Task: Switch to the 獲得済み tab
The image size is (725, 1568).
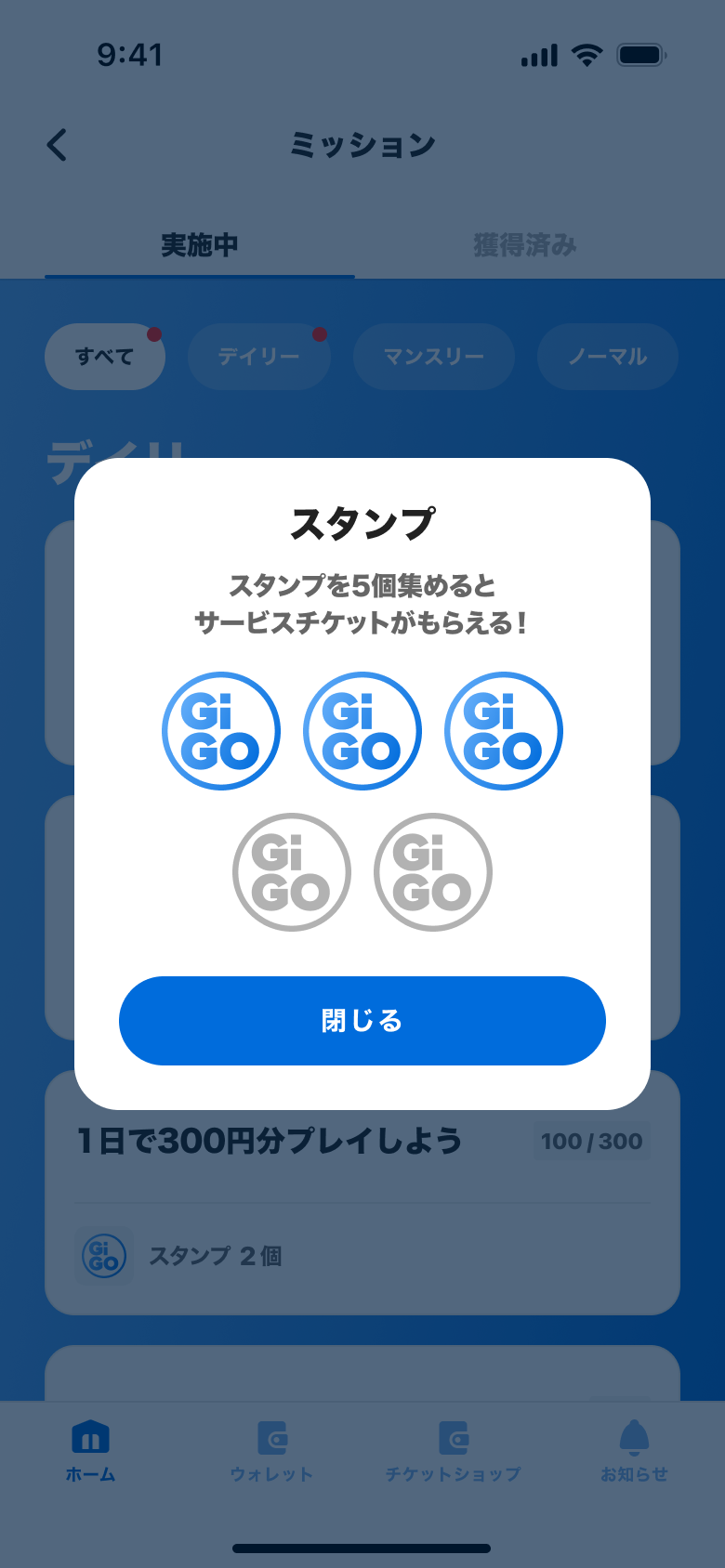Action: pos(524,244)
